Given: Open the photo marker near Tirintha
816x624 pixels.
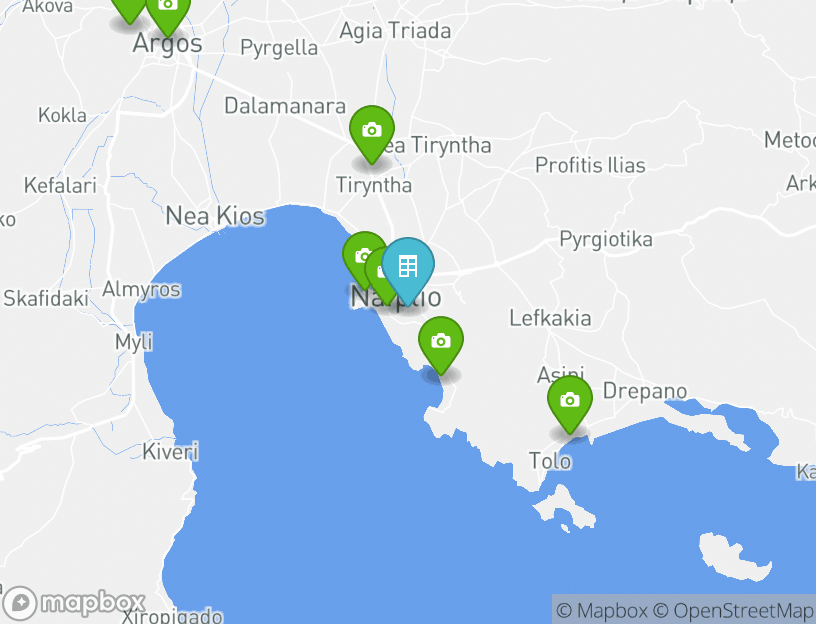Looking at the screenshot, I should click(371, 131).
